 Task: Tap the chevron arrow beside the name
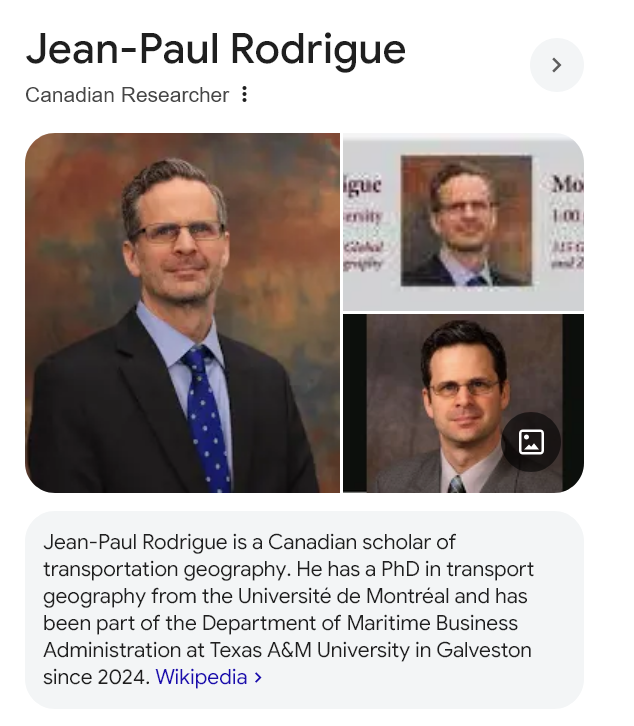(x=556, y=65)
